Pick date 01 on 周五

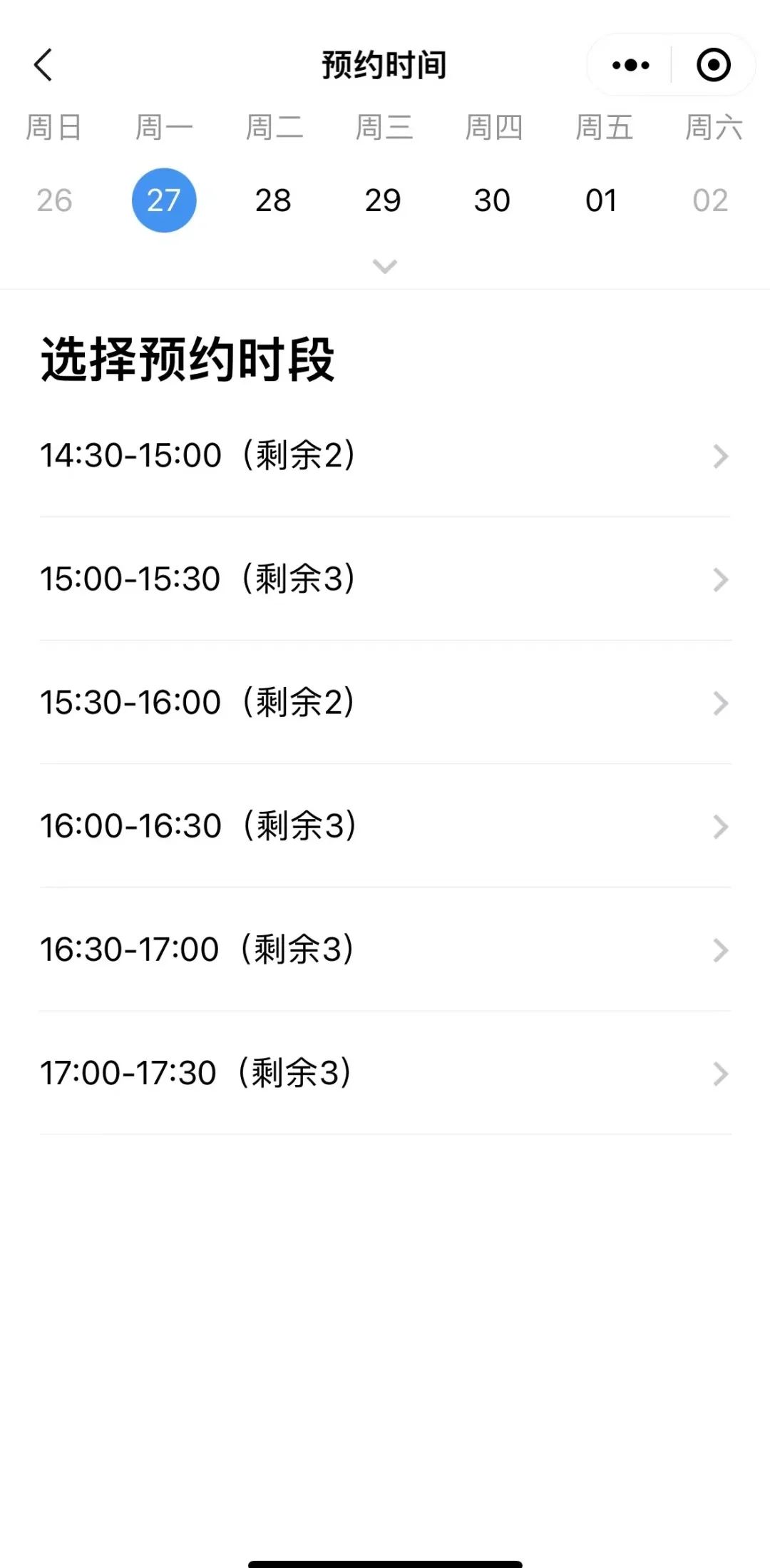point(602,200)
